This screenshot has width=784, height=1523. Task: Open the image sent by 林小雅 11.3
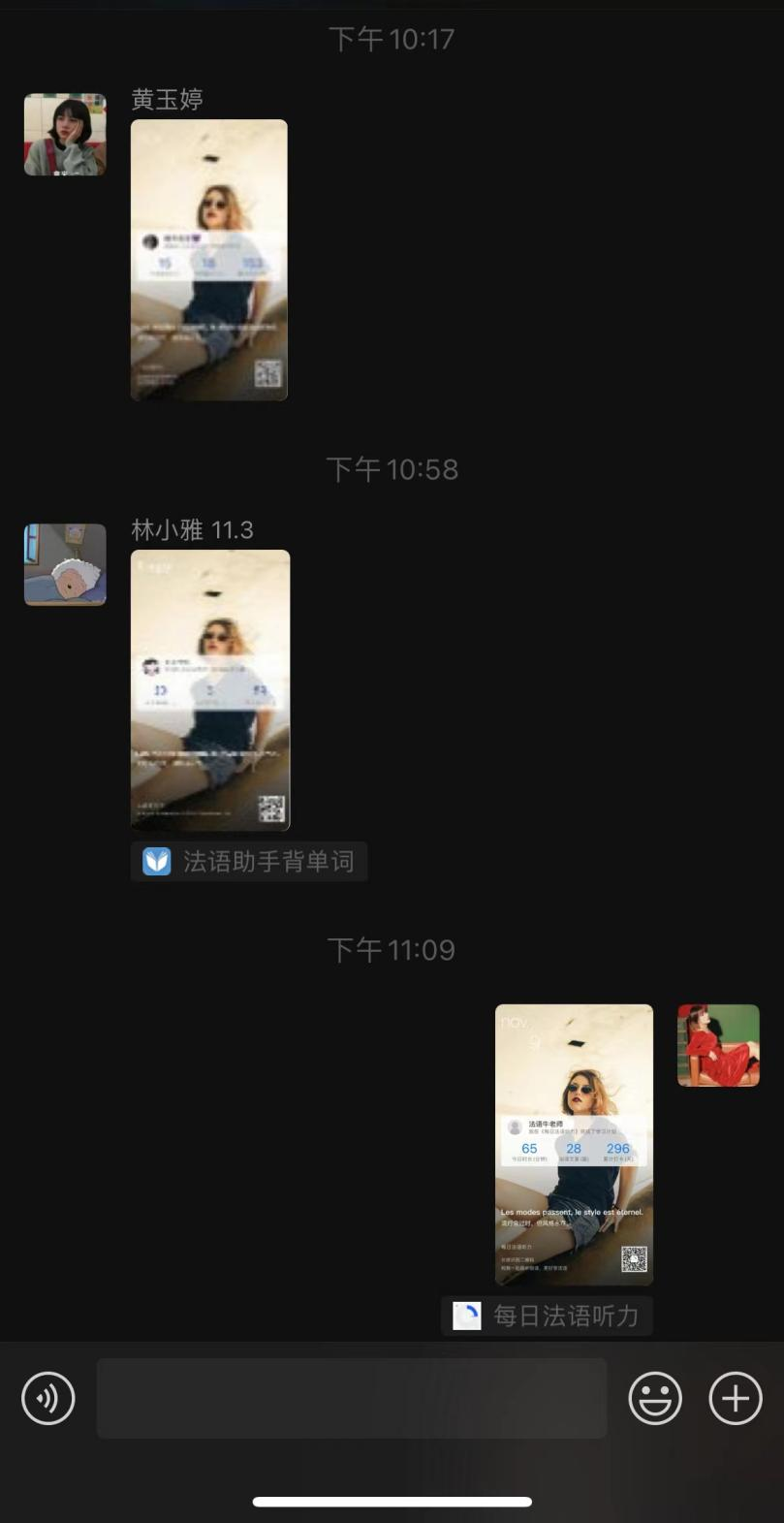[x=210, y=690]
